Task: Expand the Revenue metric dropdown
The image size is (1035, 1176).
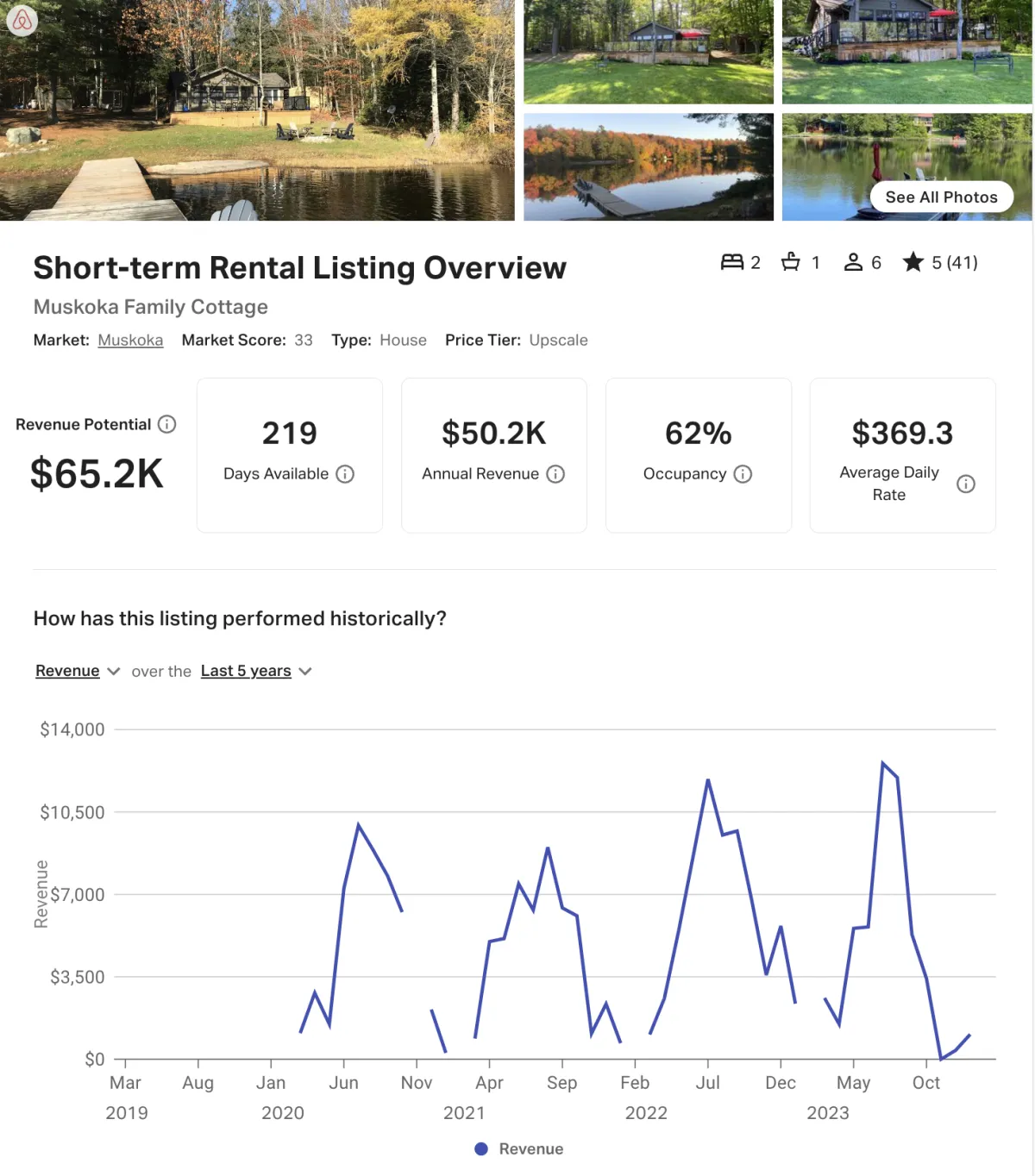Action: (x=78, y=671)
